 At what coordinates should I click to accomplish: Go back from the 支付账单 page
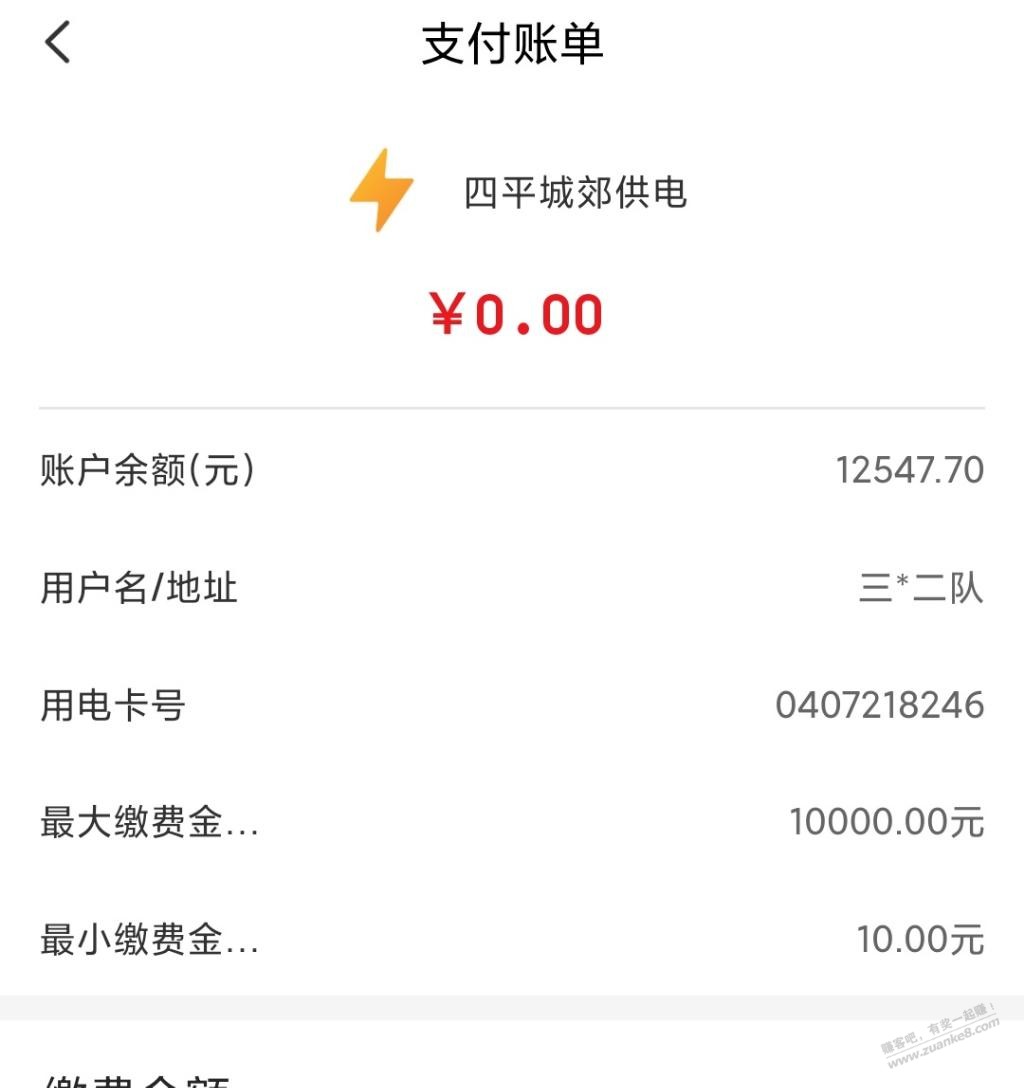[x=58, y=43]
